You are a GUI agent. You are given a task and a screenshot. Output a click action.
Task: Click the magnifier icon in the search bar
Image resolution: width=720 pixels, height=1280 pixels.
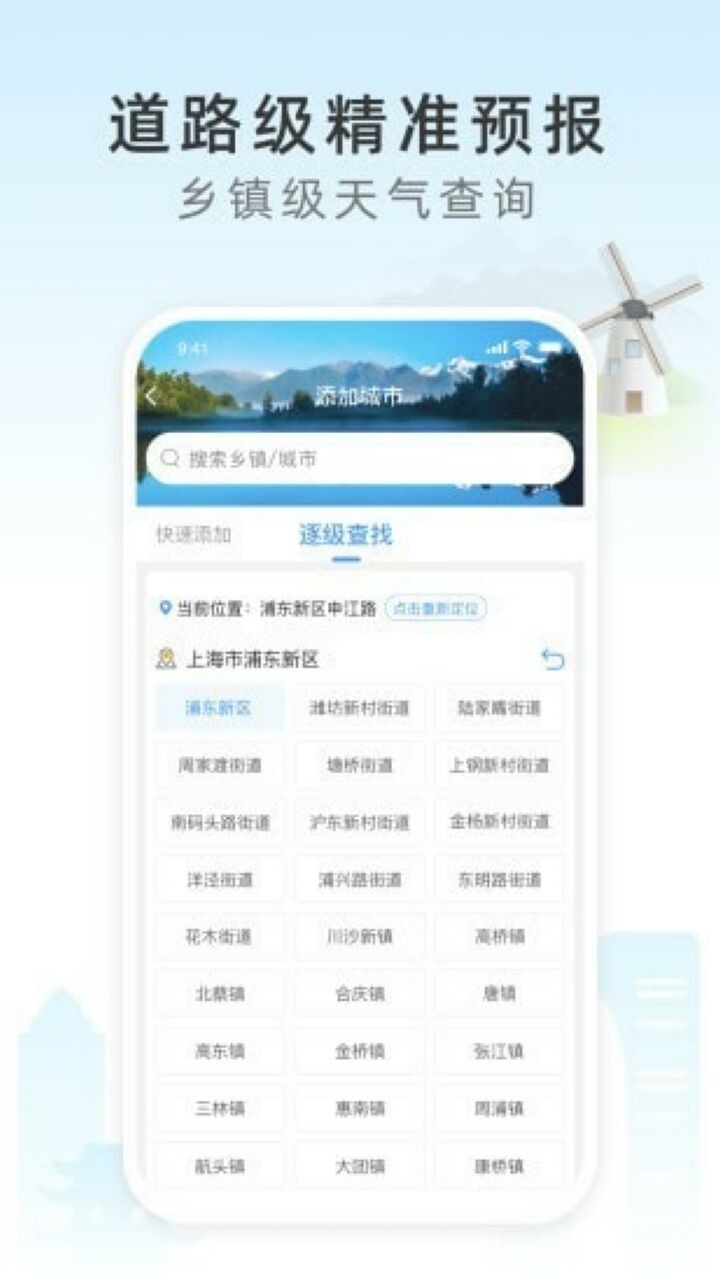[x=170, y=459]
